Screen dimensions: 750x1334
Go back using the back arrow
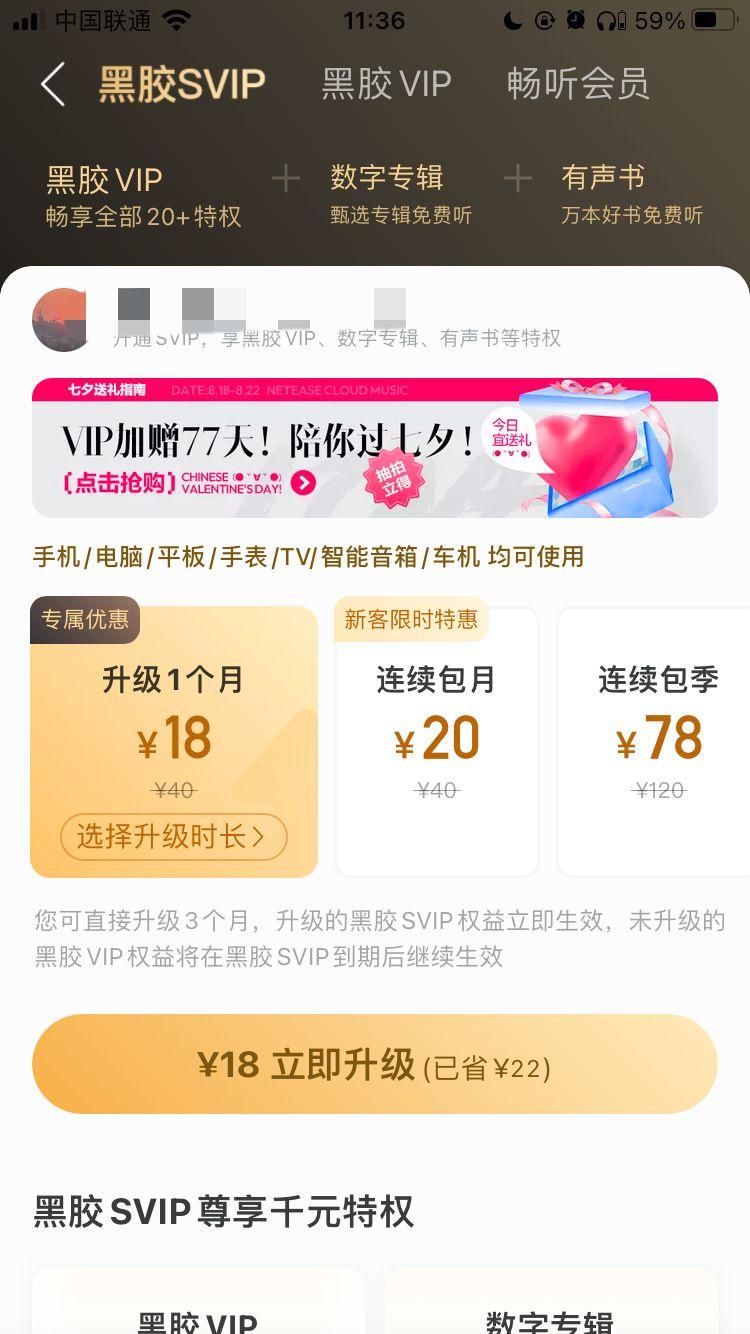click(x=53, y=84)
